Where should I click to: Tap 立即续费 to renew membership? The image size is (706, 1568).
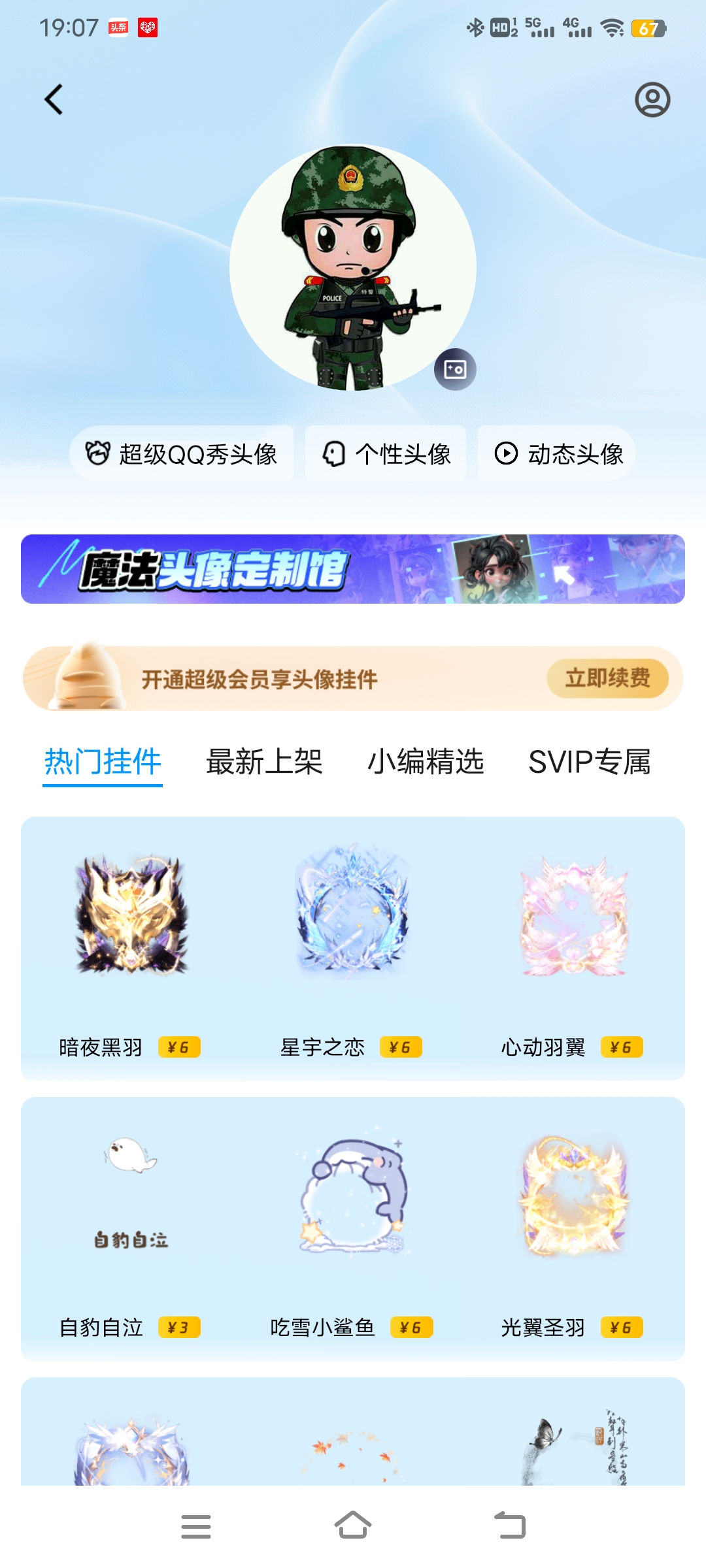pos(607,678)
